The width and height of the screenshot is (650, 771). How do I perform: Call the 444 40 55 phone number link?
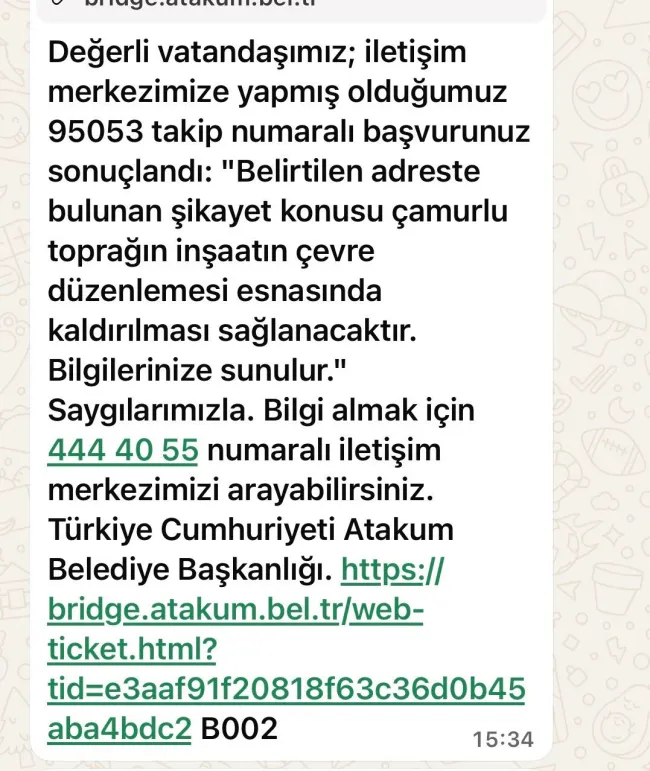click(123, 450)
